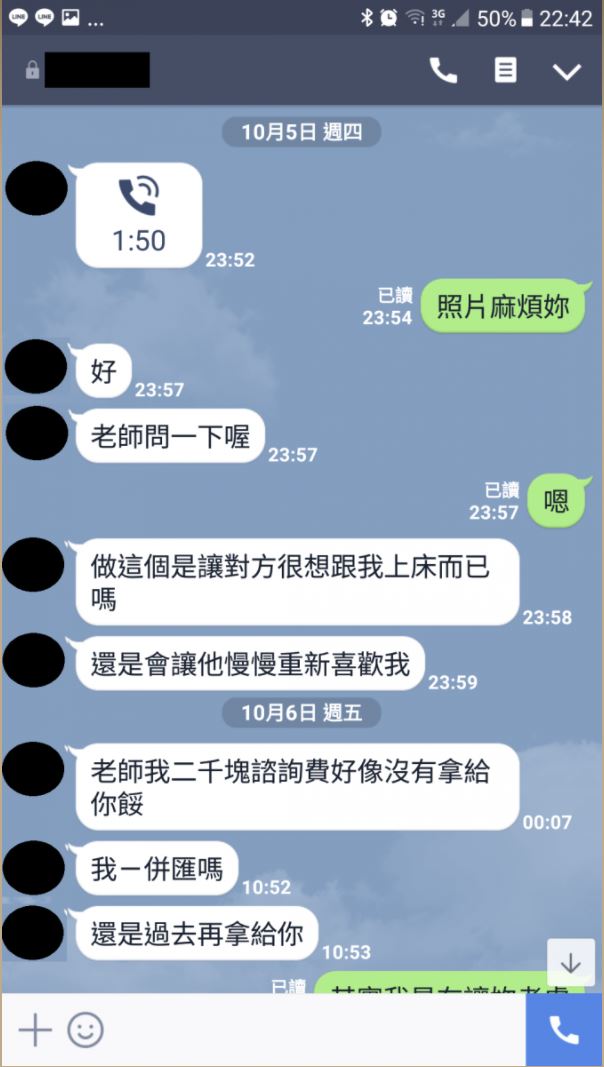Expand the chat options chevron
Viewport: 604px width, 1067px height.
[567, 71]
